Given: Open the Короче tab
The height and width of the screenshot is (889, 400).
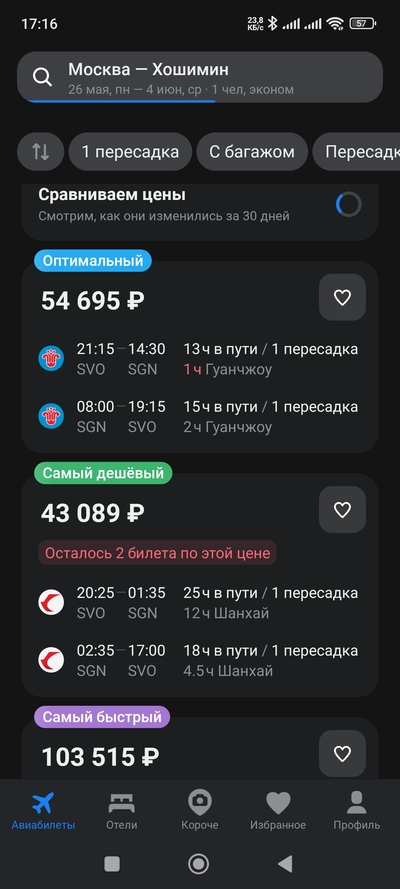Looking at the screenshot, I should click(199, 811).
